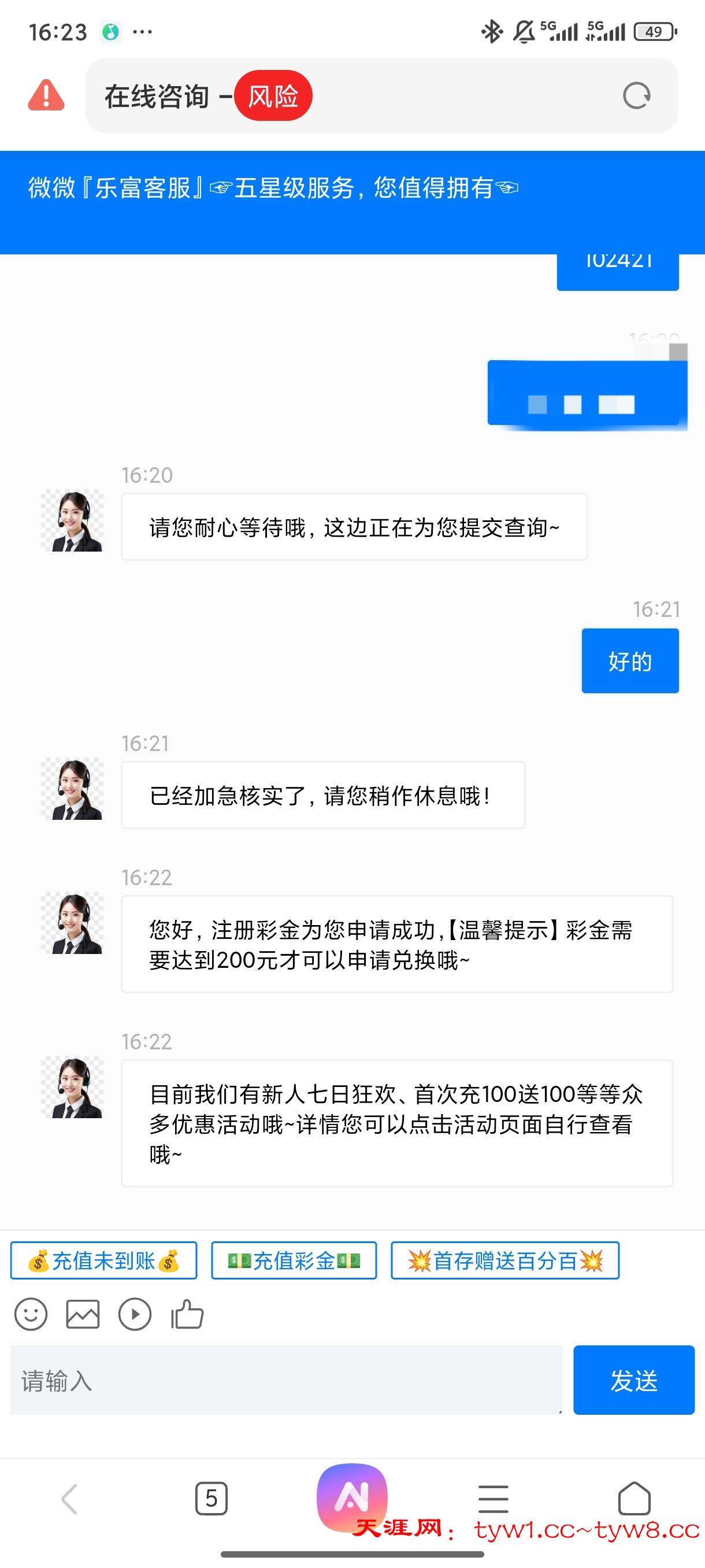Focus the 请输入 message field
705x1568 pixels.
(x=286, y=1381)
